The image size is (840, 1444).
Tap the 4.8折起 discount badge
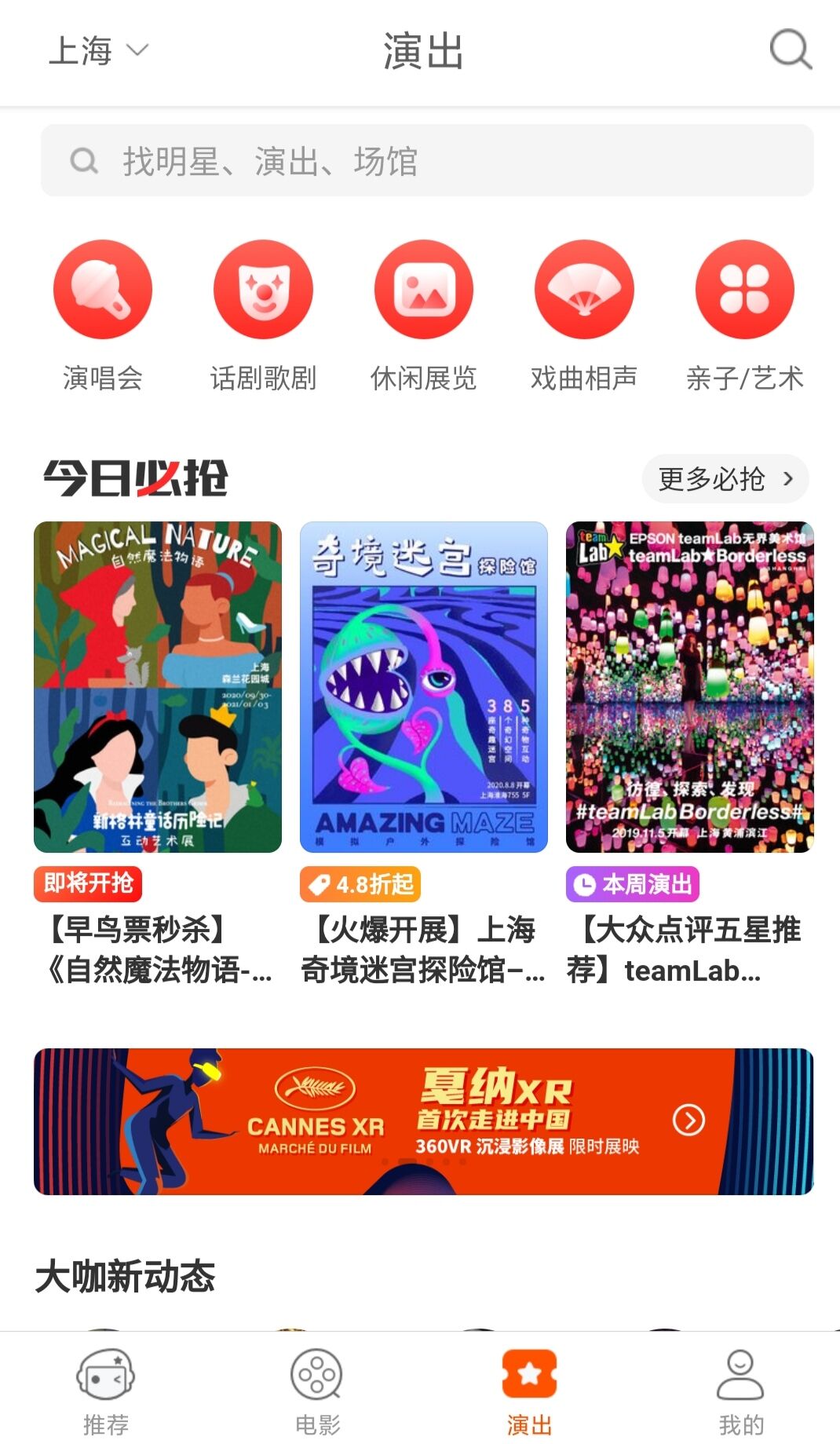pos(362,884)
